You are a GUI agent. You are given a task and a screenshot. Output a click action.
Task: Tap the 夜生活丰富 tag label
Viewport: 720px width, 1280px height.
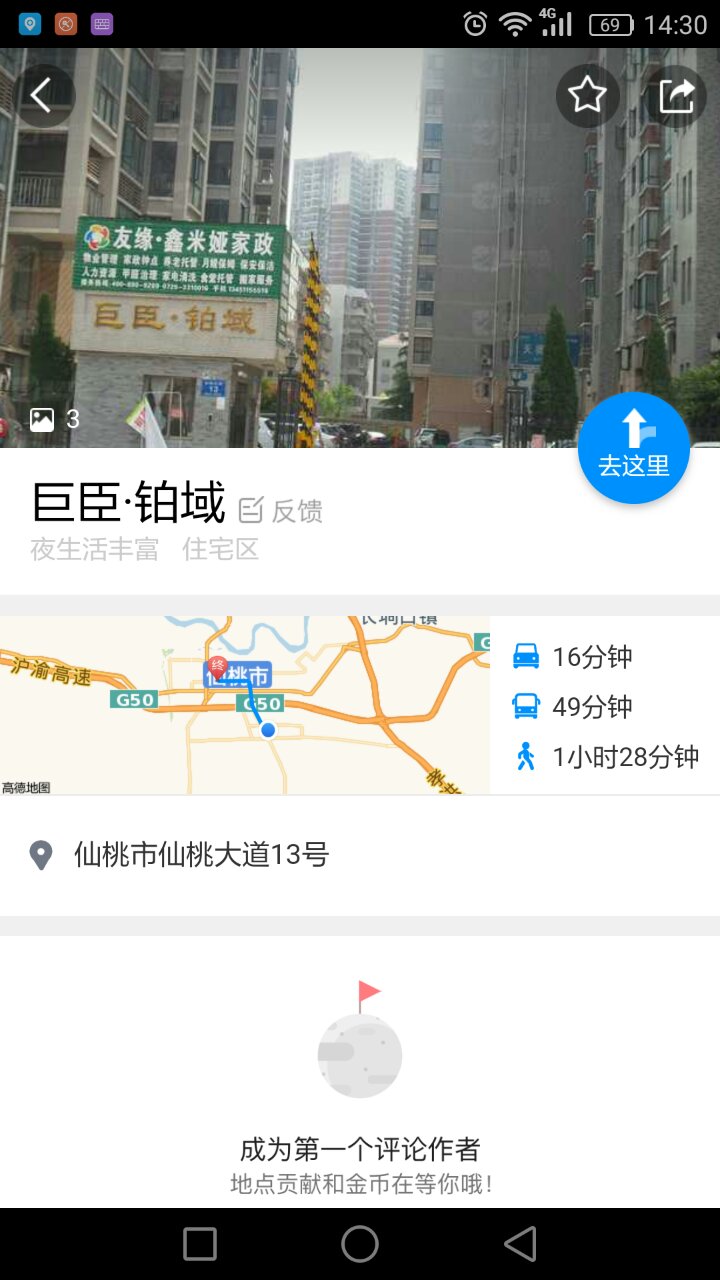click(94, 549)
